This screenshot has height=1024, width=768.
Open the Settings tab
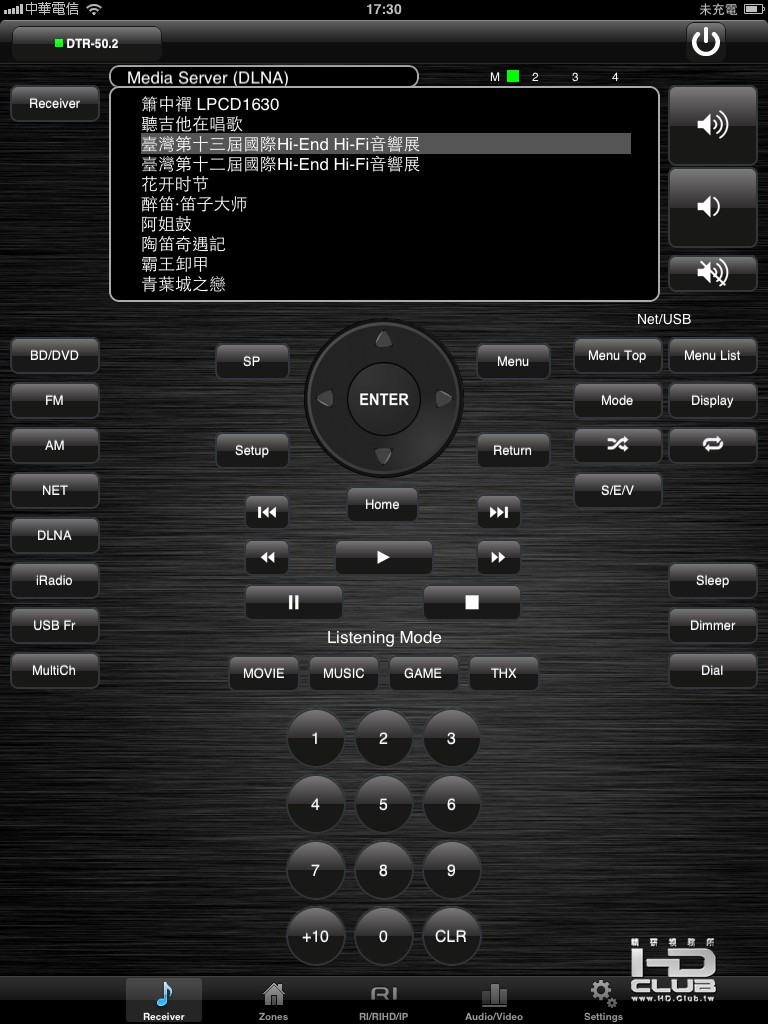tap(603, 999)
